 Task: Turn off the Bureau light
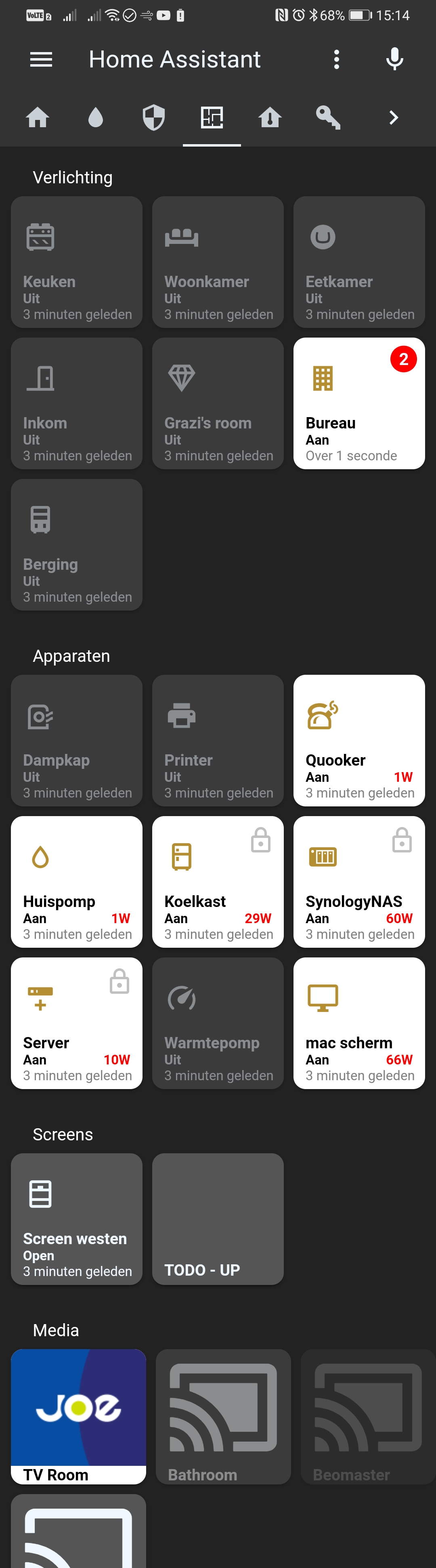359,403
